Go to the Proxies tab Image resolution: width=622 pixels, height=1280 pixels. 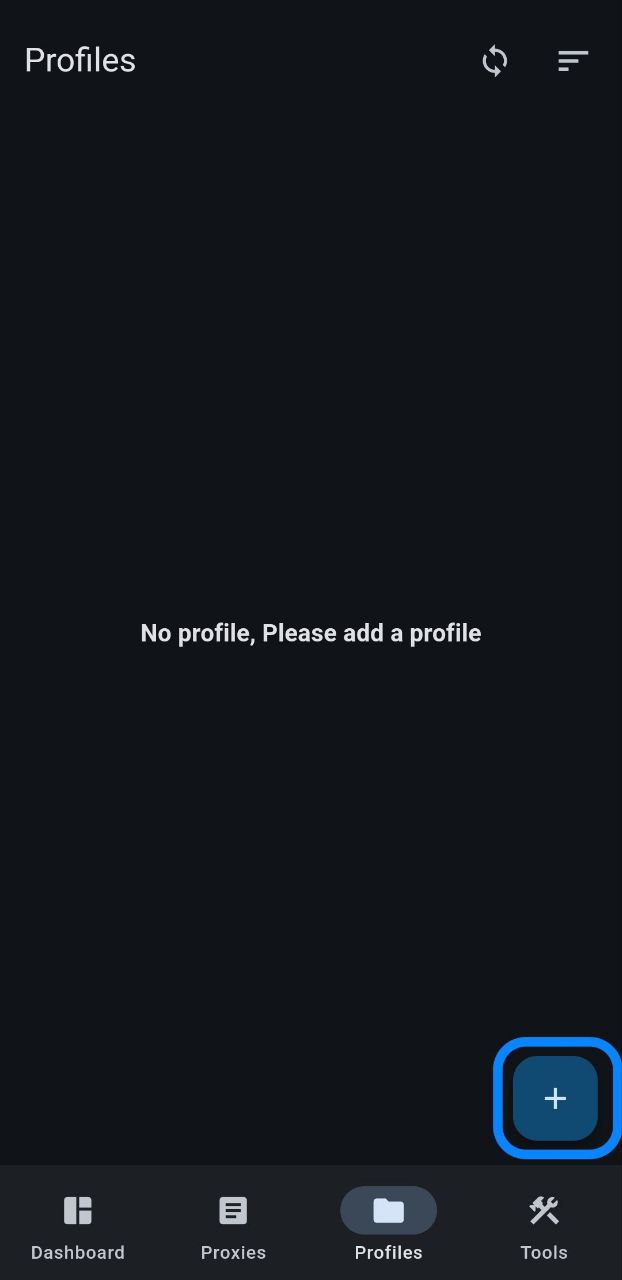click(x=233, y=1226)
